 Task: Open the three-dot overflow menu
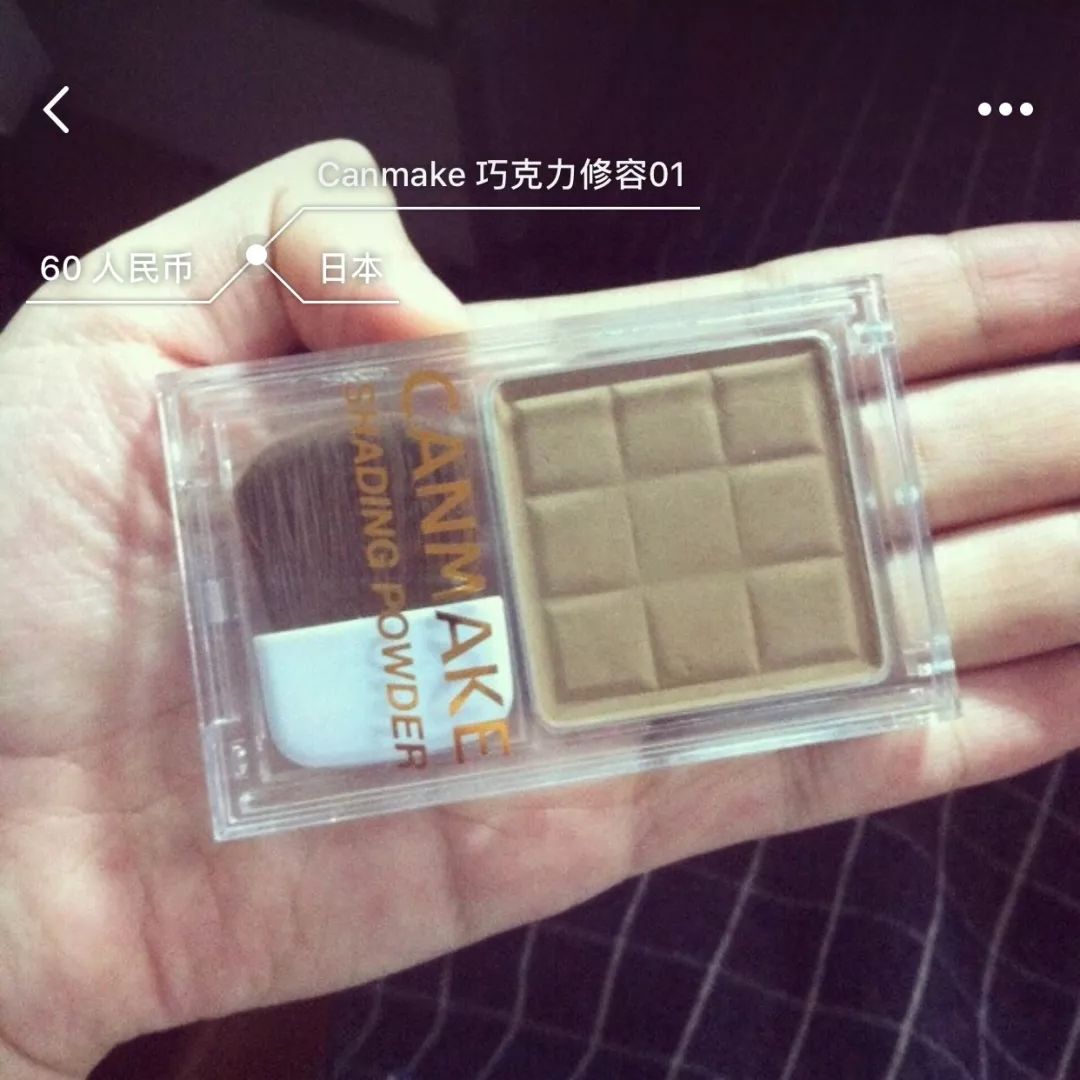[1005, 109]
